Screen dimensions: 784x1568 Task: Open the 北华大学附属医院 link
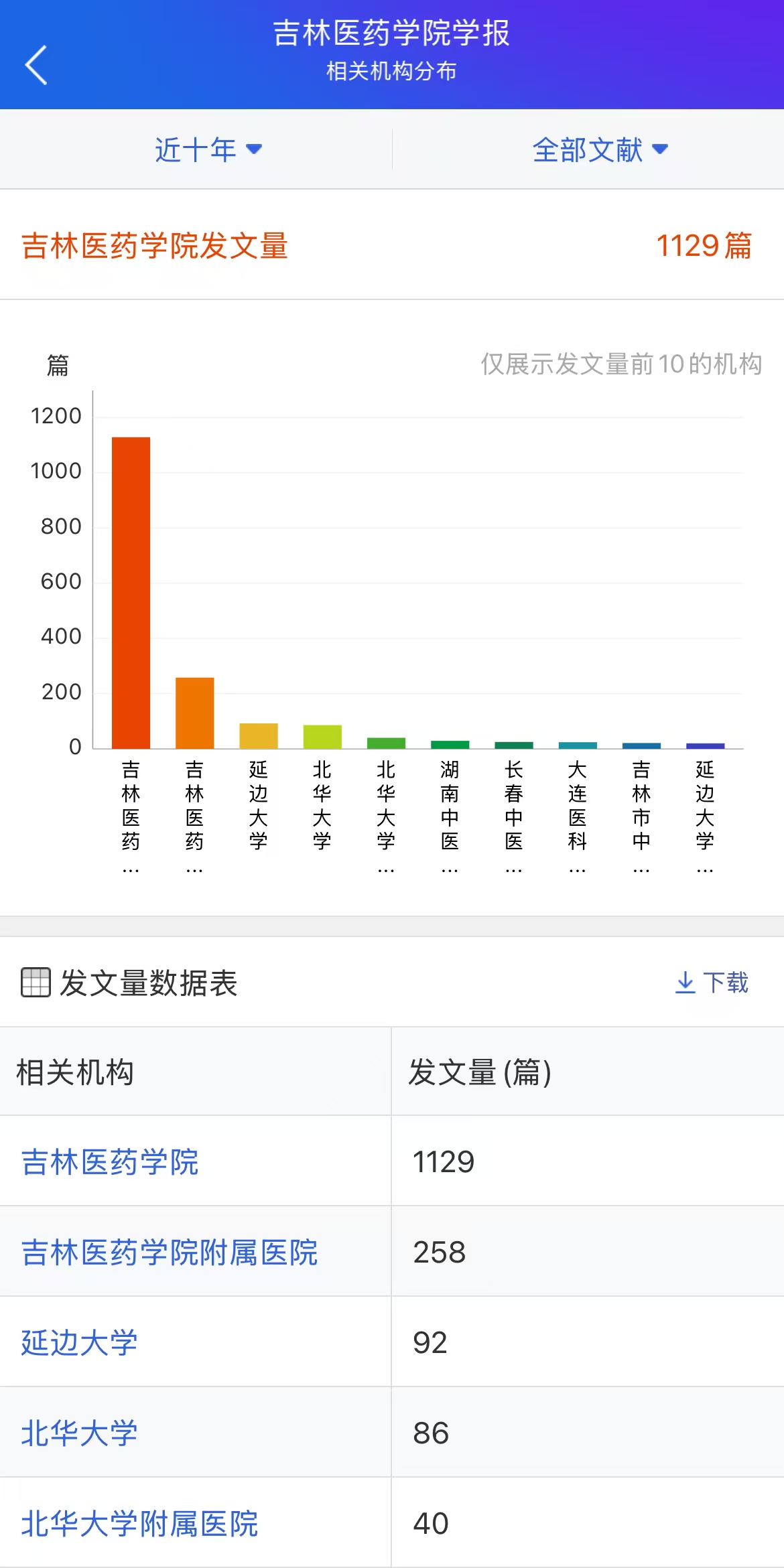[x=139, y=1524]
